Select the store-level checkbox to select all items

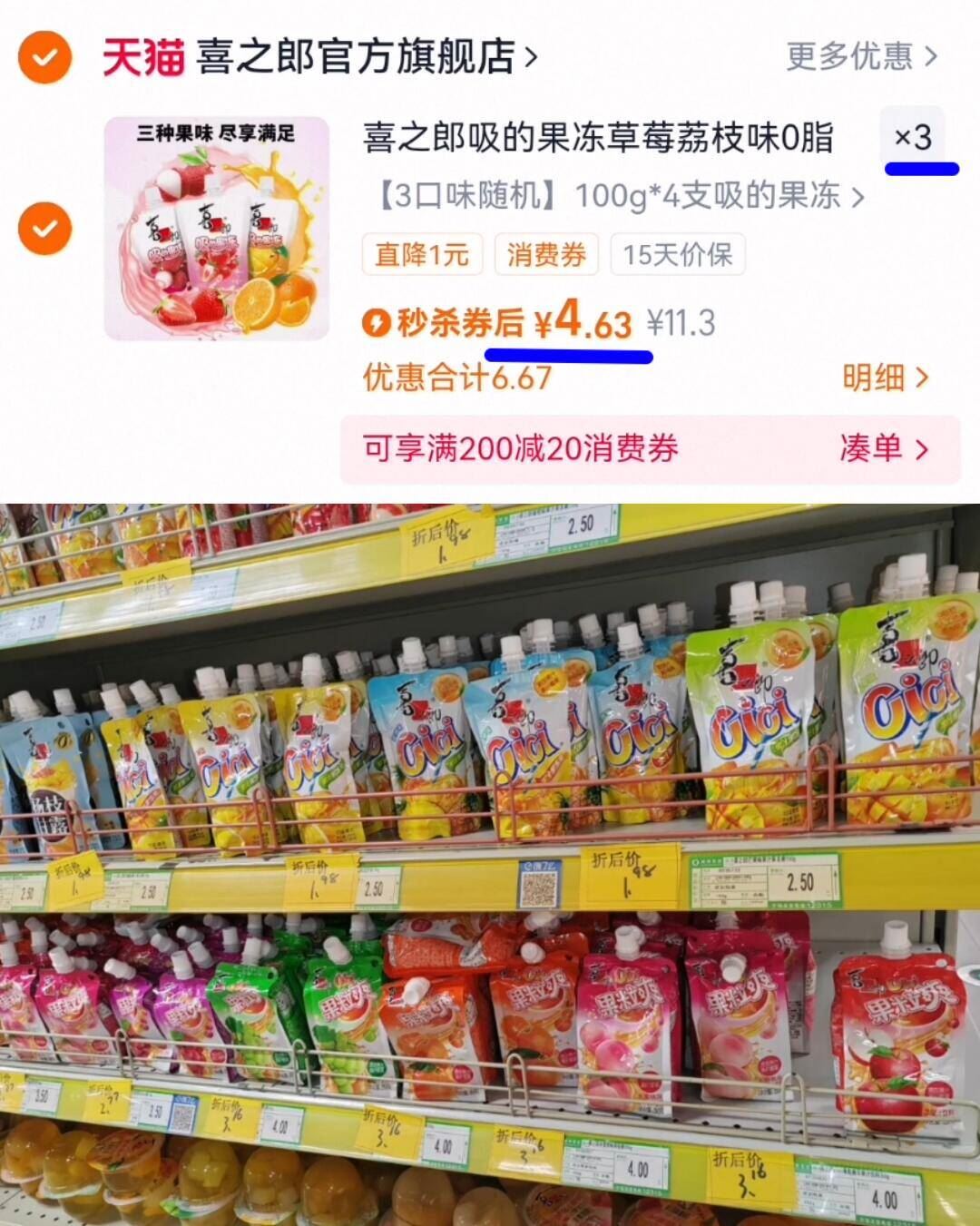pyautogui.click(x=43, y=56)
